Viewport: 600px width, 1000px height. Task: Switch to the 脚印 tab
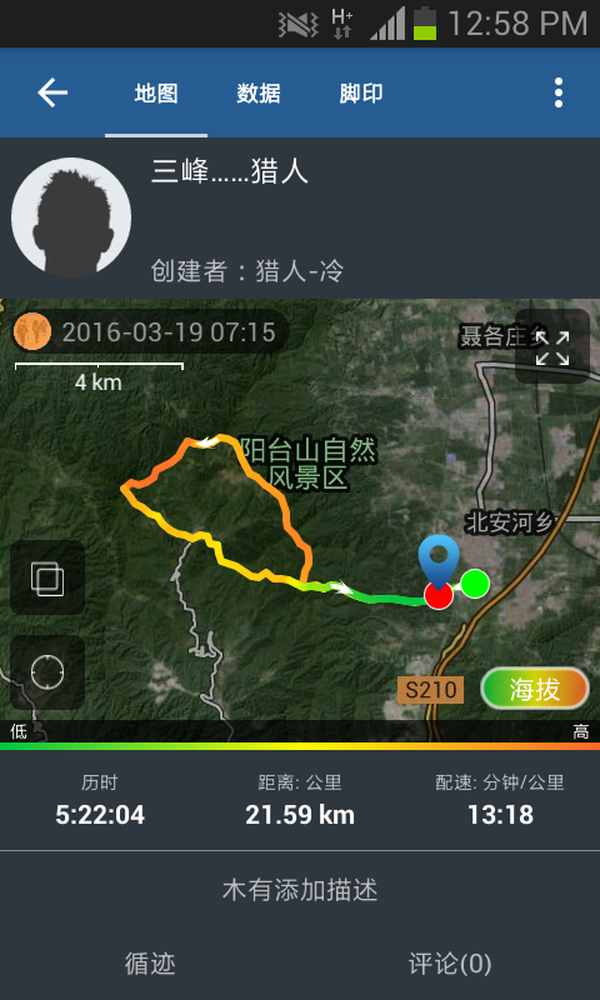pyautogui.click(x=362, y=93)
